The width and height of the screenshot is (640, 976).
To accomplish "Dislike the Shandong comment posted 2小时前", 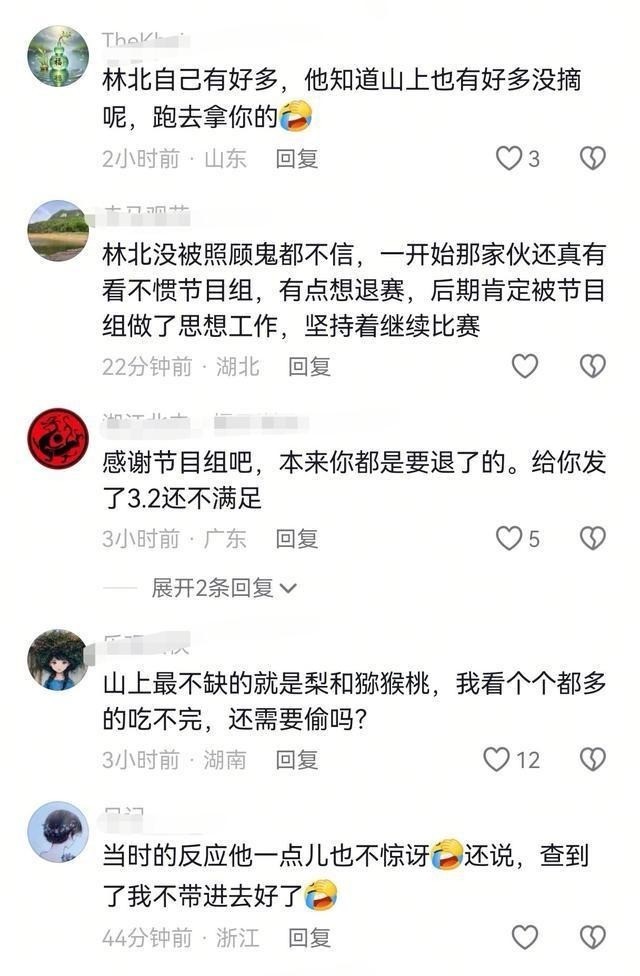I will point(593,158).
